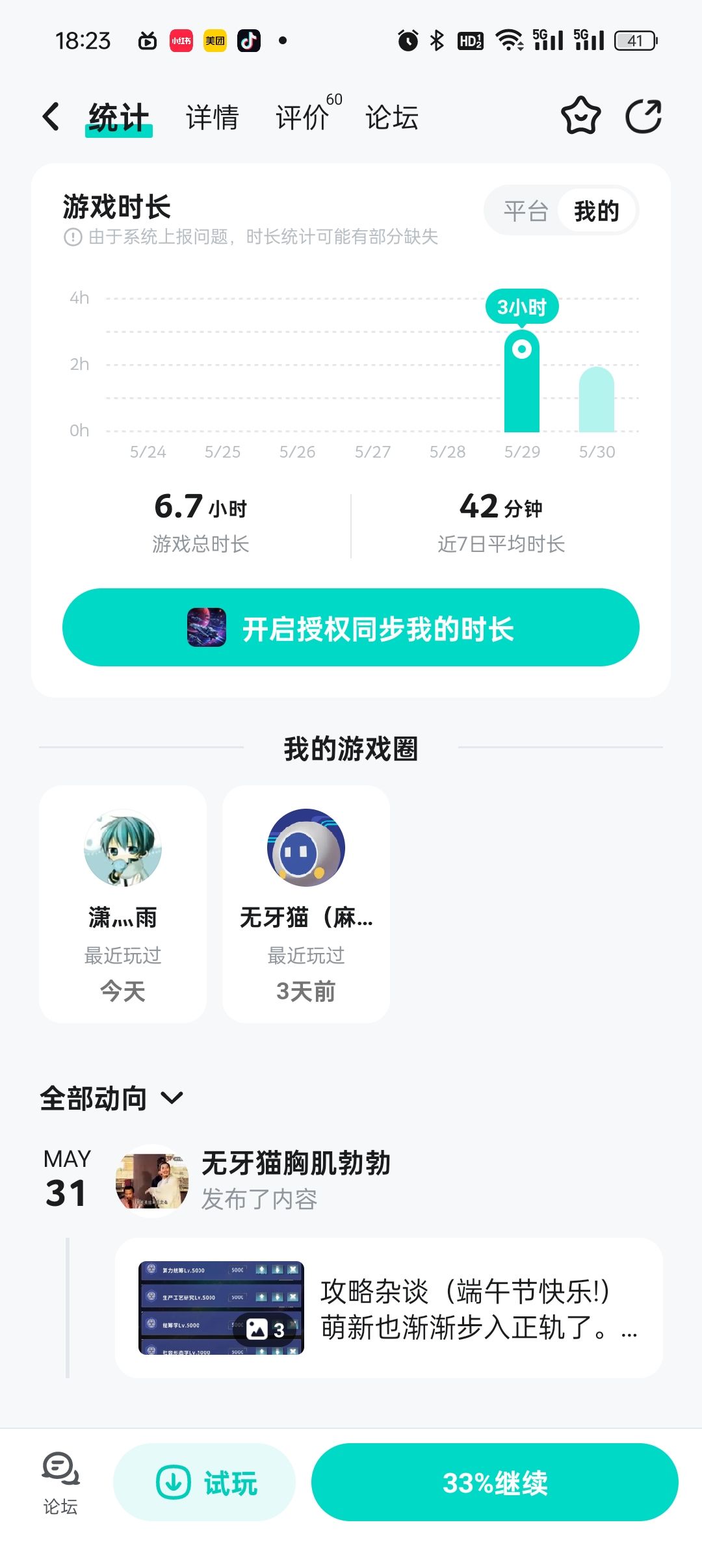Viewport: 702px width, 1568px height.
Task: View 无牙猫胸肌勃勃's profile avatar
Action: 152,1181
